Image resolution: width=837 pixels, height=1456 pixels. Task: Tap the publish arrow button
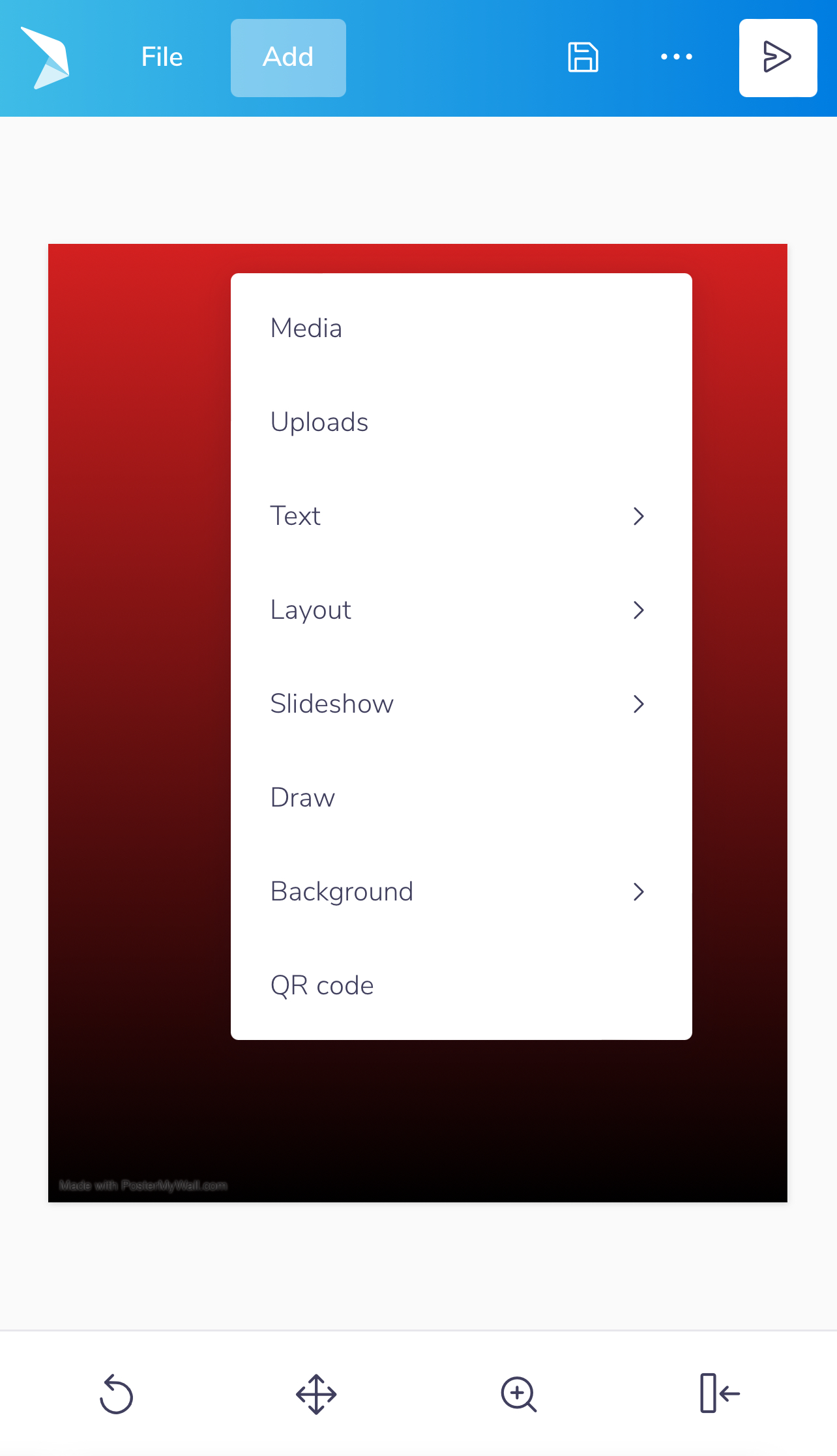coord(778,57)
